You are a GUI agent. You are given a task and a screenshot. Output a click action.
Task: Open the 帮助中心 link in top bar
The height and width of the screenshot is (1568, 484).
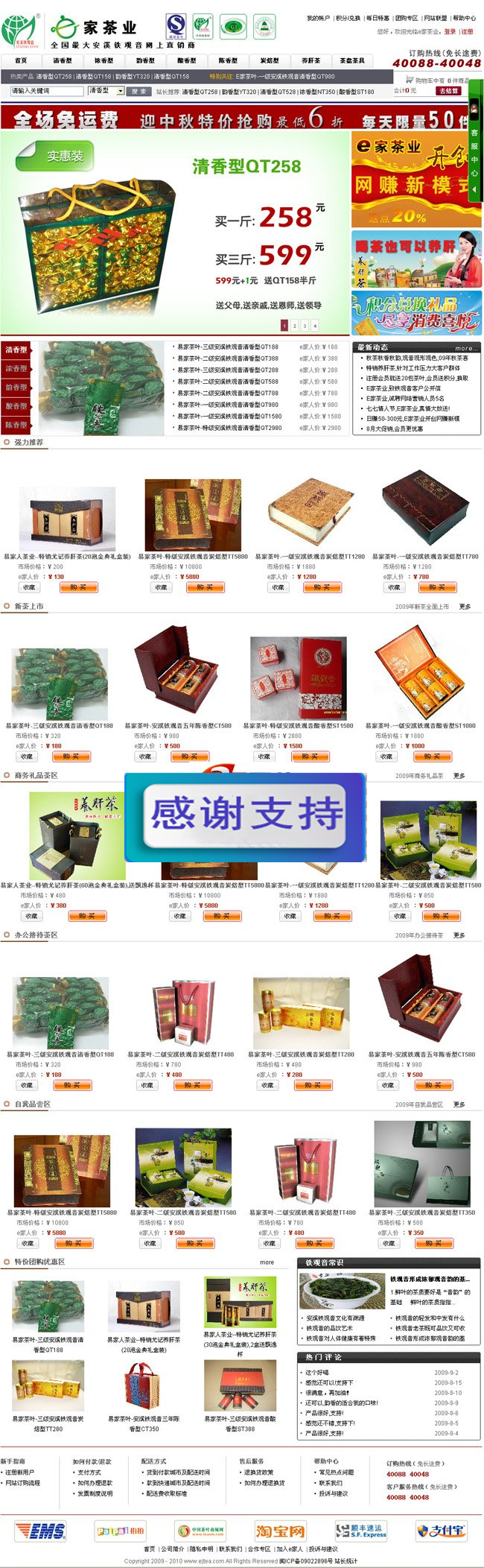[x=464, y=18]
